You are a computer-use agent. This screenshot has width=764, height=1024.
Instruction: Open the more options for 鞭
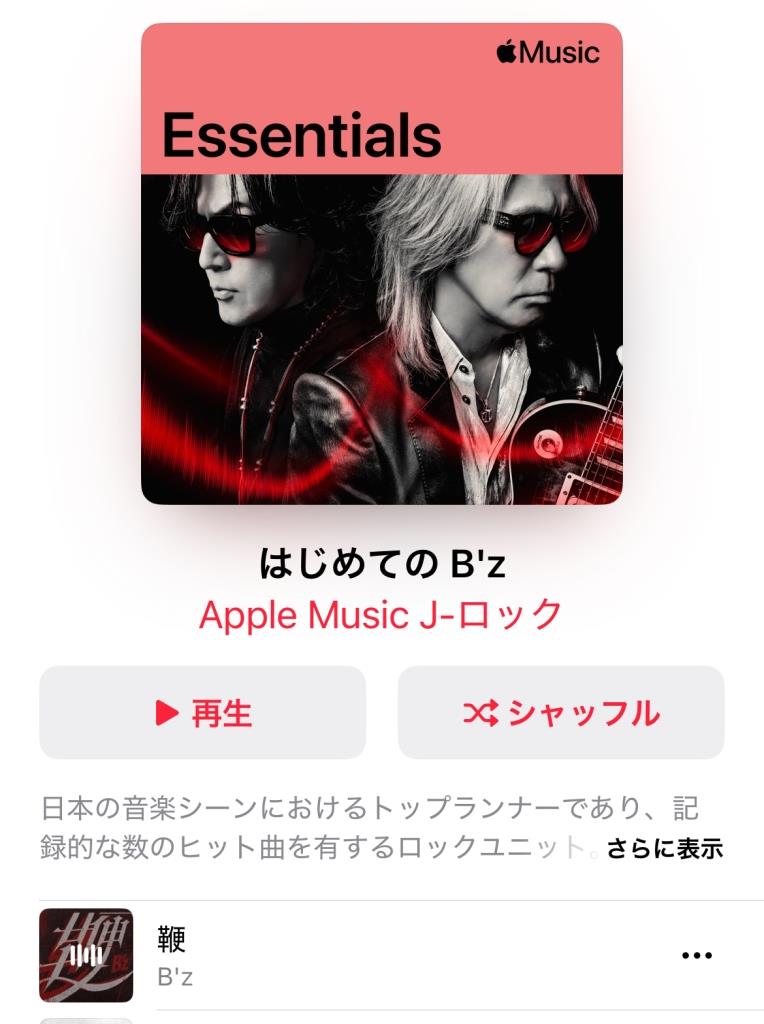point(698,955)
